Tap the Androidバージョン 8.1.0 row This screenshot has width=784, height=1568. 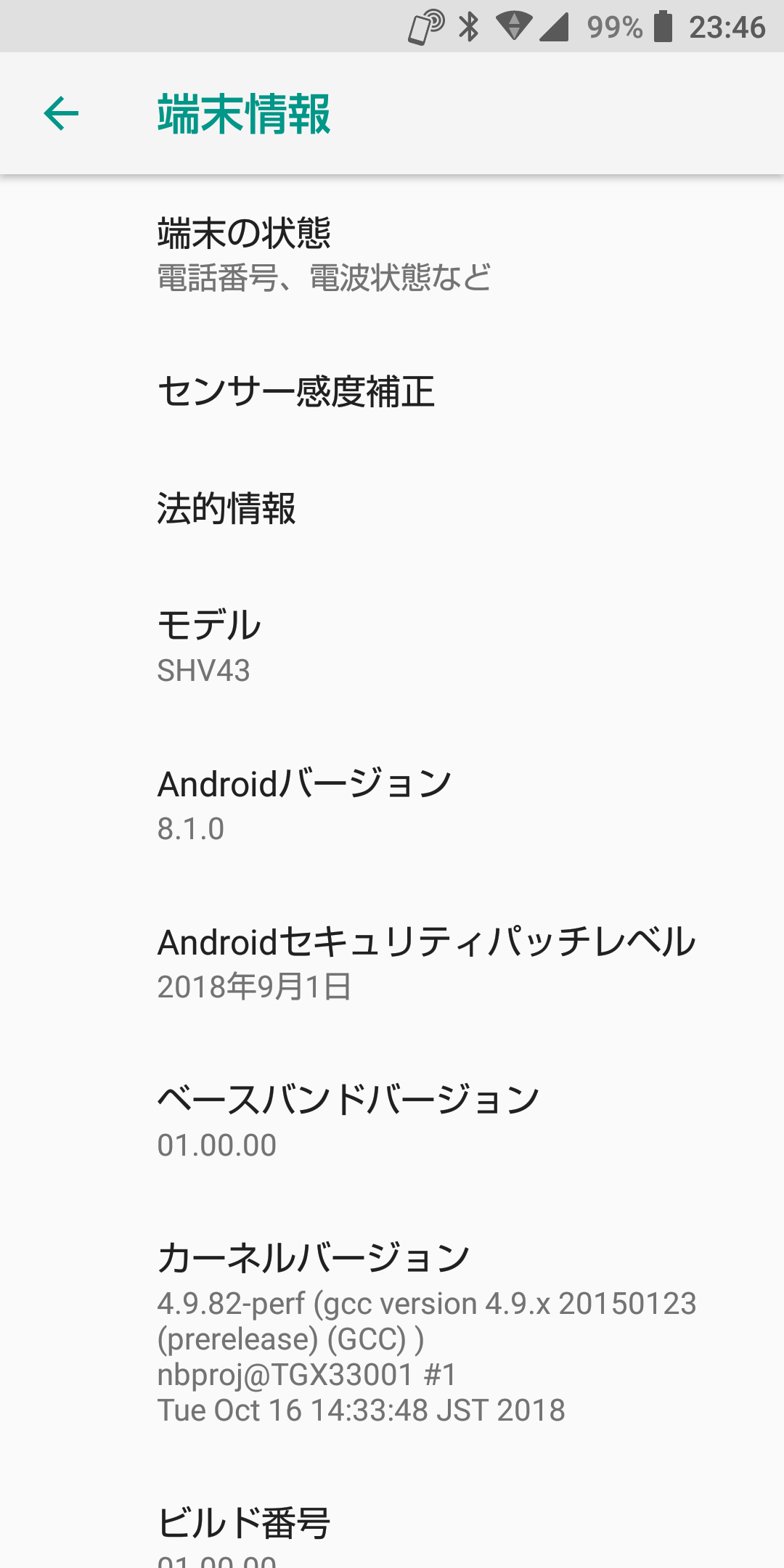coord(392,804)
